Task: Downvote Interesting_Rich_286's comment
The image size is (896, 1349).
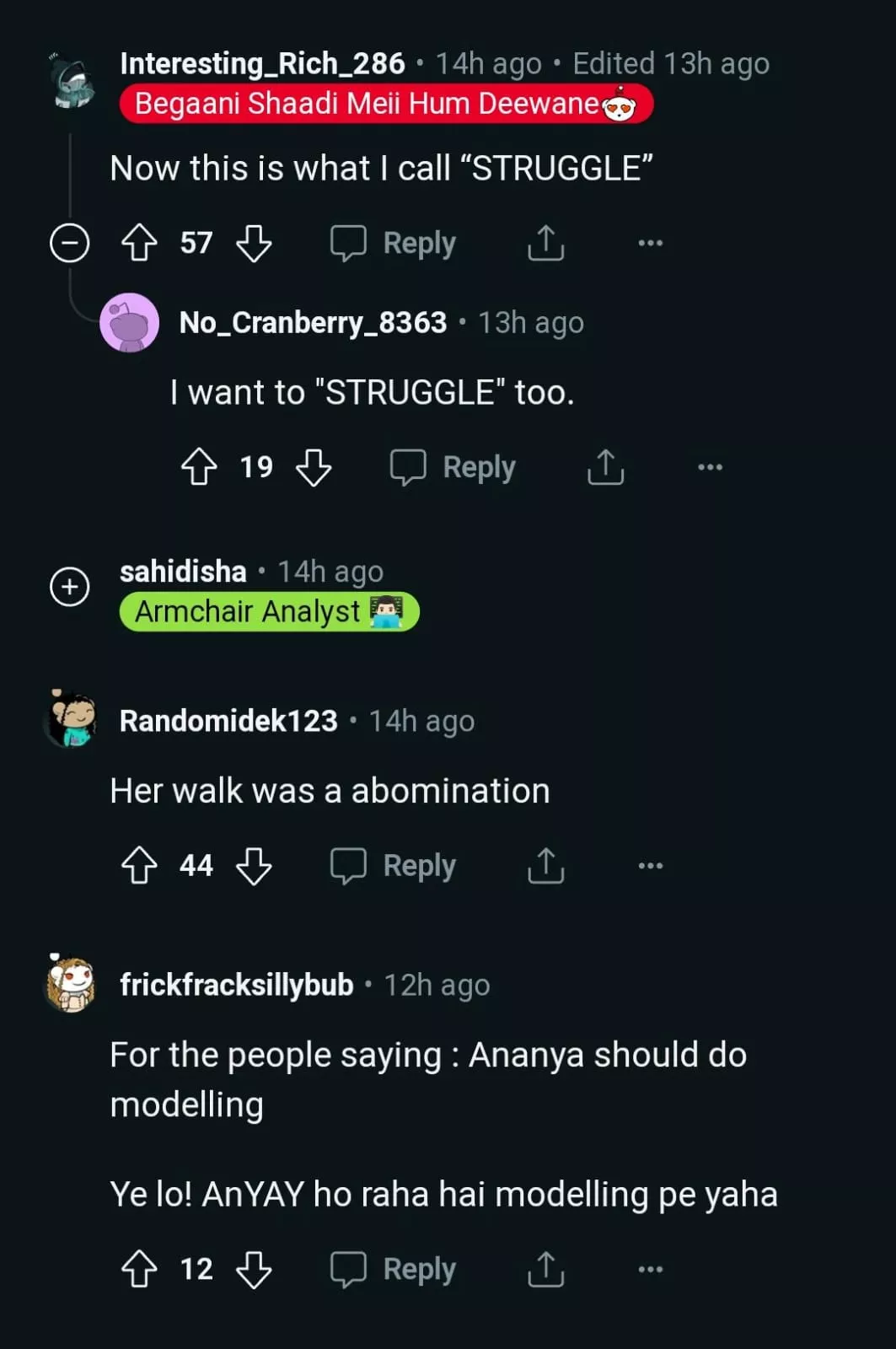Action: pos(253,244)
